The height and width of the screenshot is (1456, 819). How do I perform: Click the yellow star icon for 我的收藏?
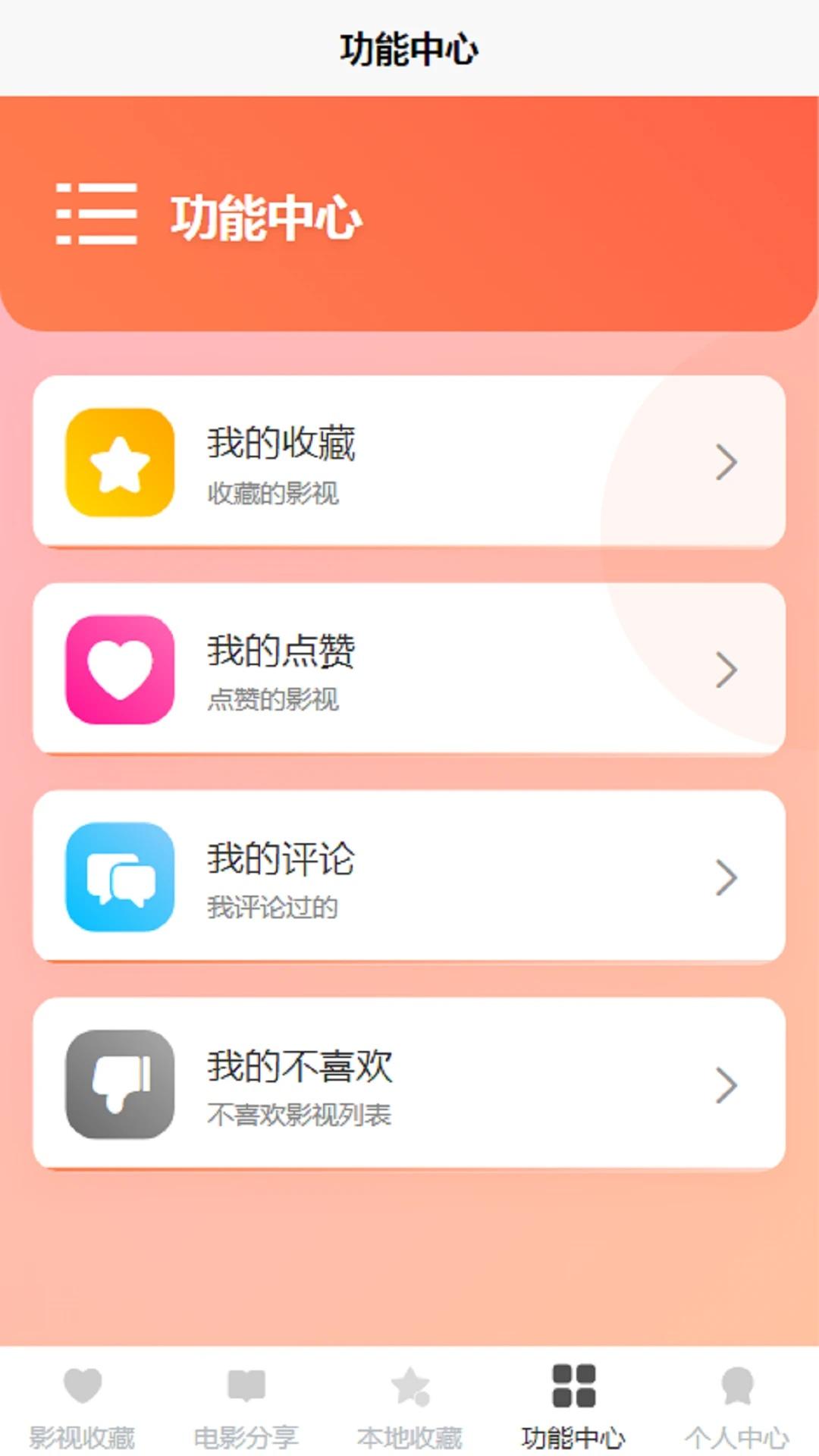[118, 463]
